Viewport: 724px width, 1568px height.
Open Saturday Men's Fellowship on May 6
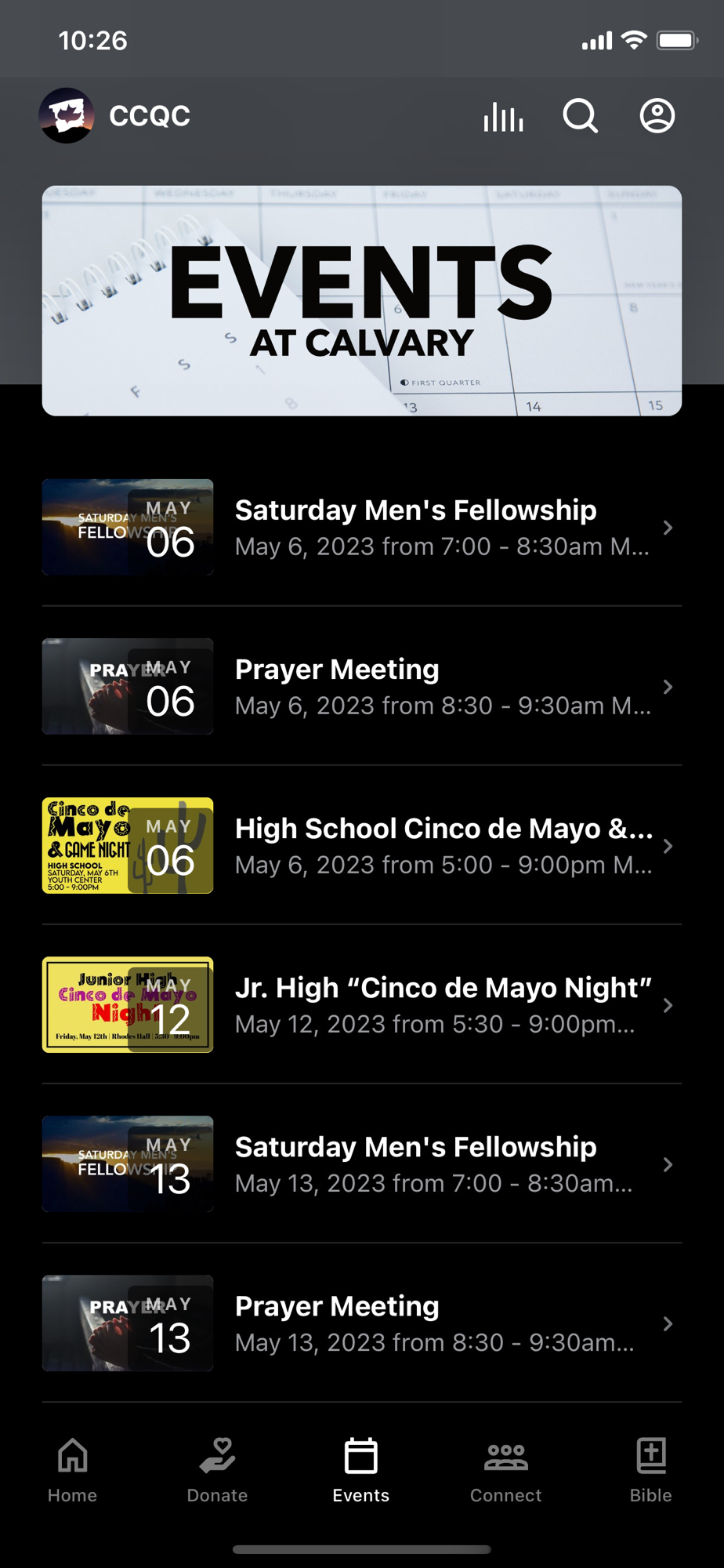point(362,528)
